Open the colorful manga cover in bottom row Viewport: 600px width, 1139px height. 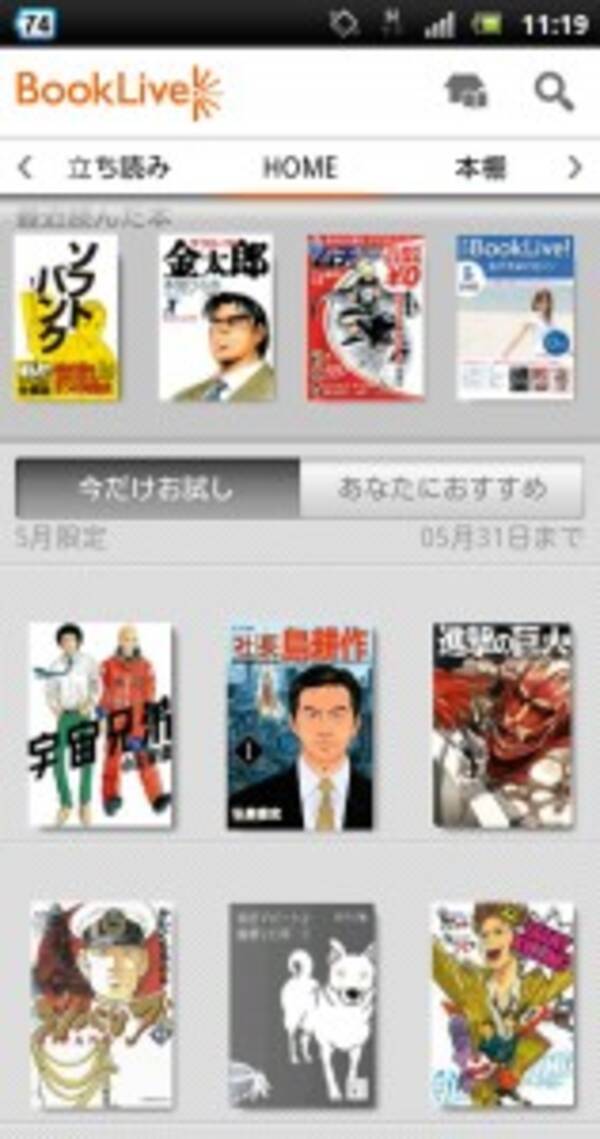502,1005
